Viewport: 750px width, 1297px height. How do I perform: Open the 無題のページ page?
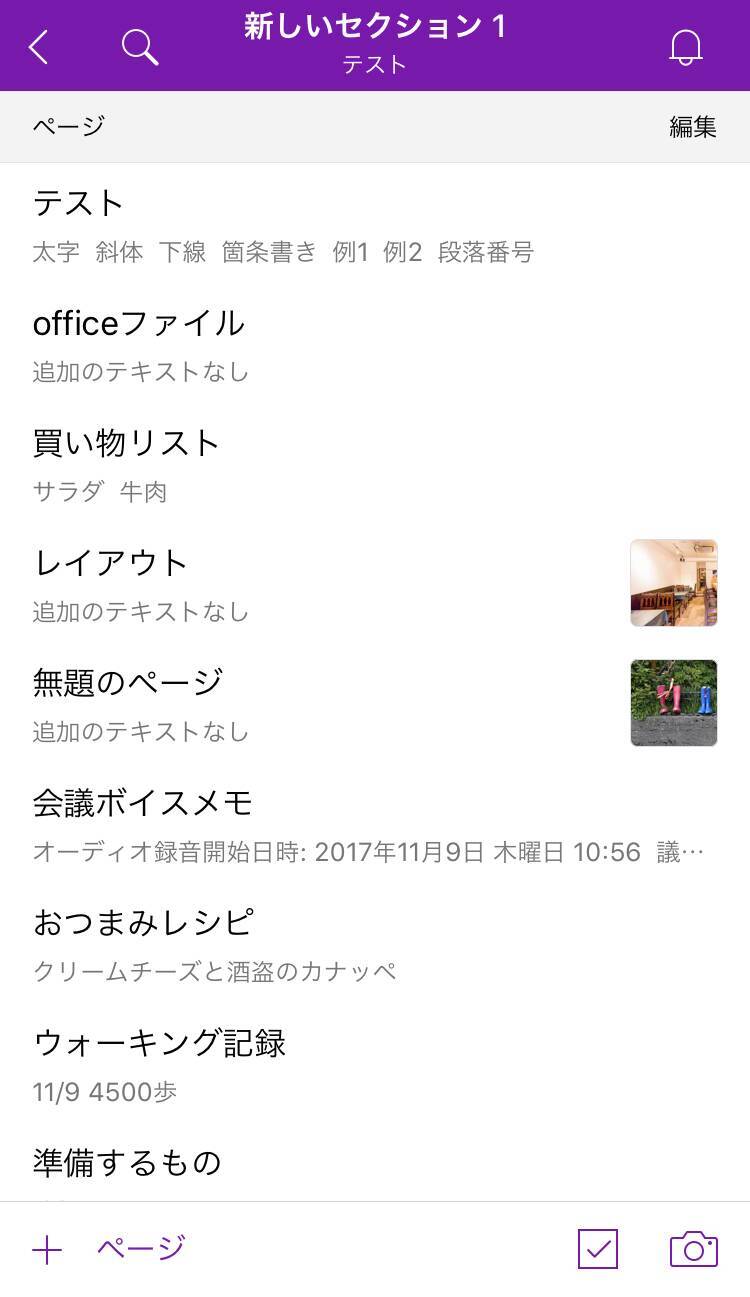[300, 703]
